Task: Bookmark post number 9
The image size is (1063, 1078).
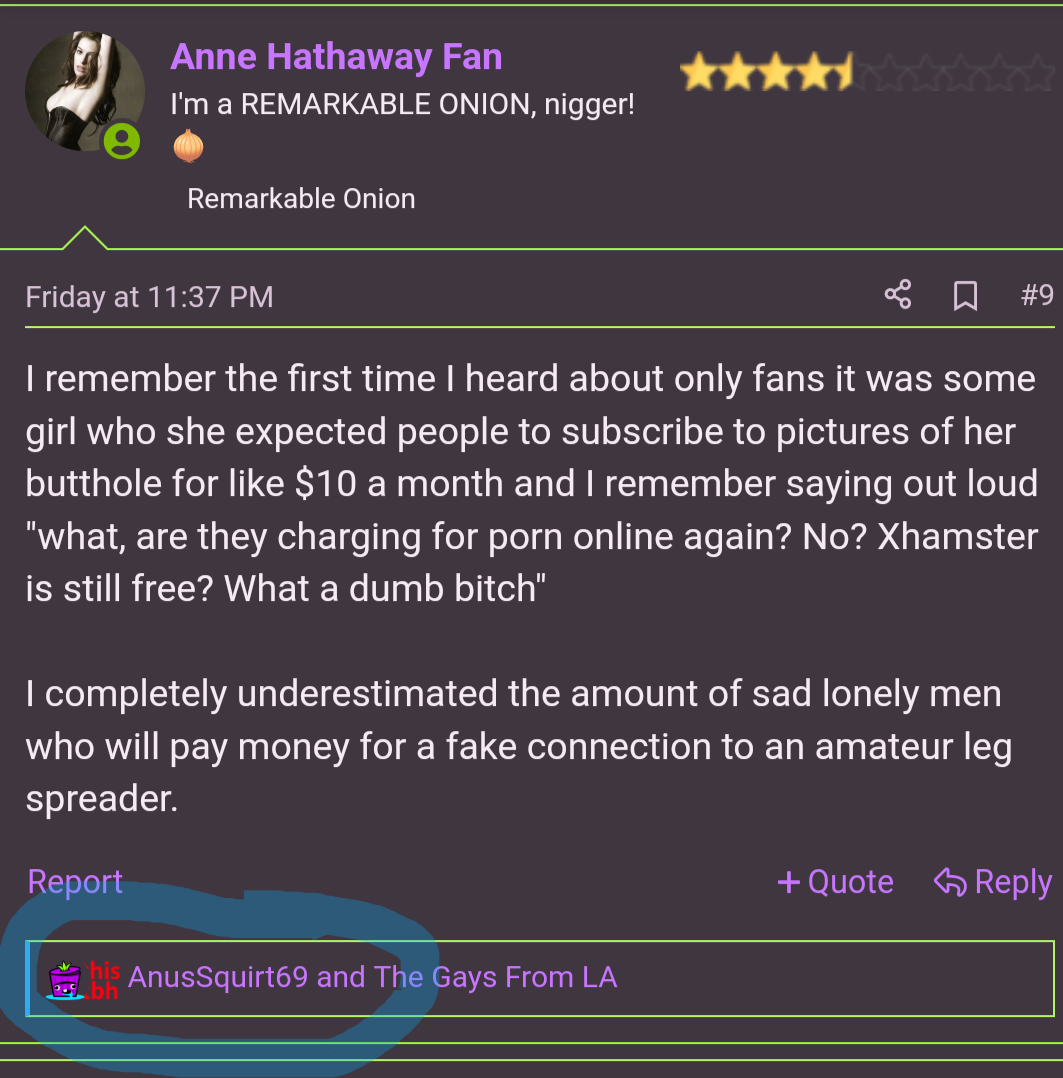Action: click(965, 295)
